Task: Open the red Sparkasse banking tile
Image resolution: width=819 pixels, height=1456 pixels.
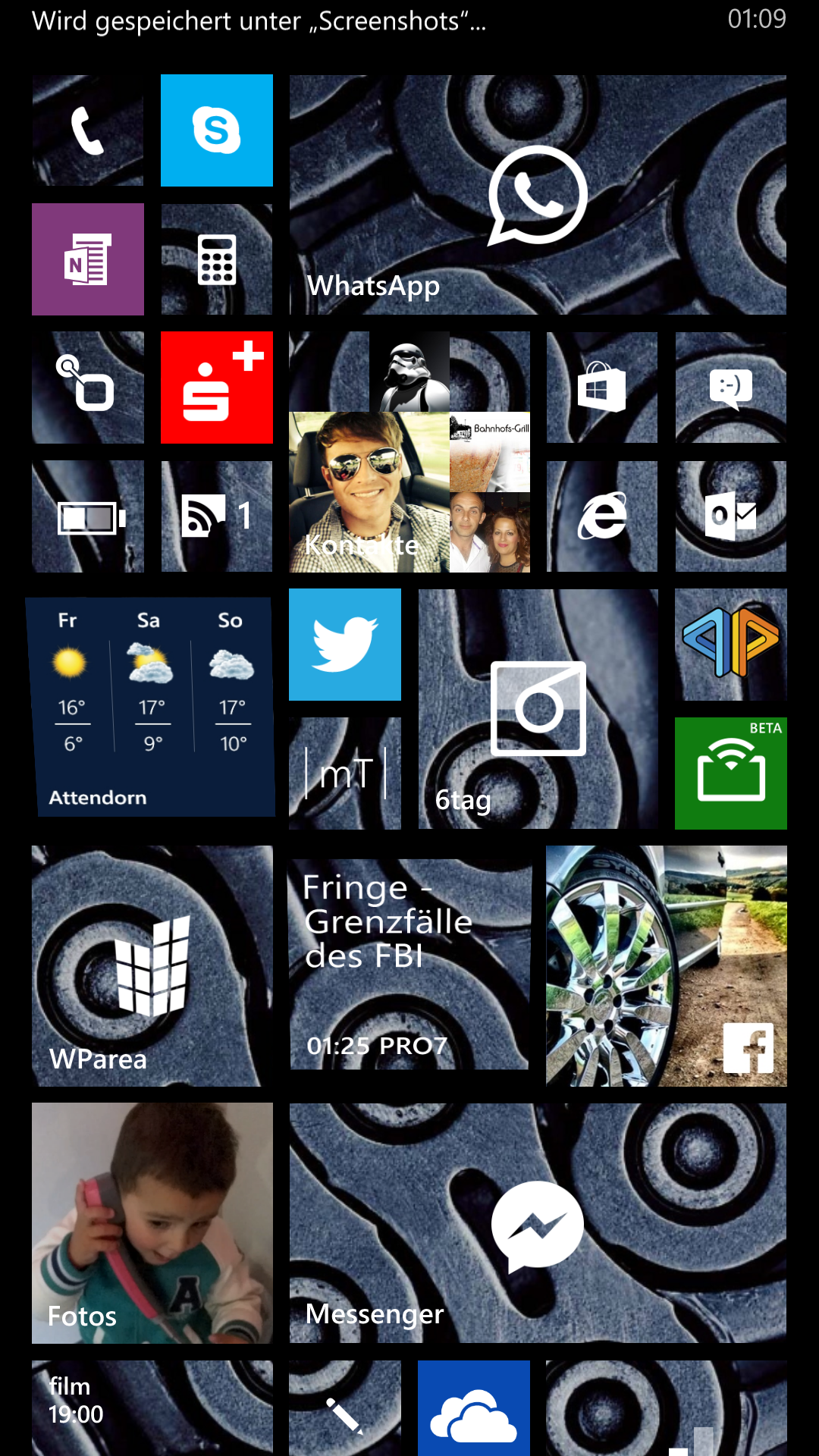Action: click(x=217, y=388)
